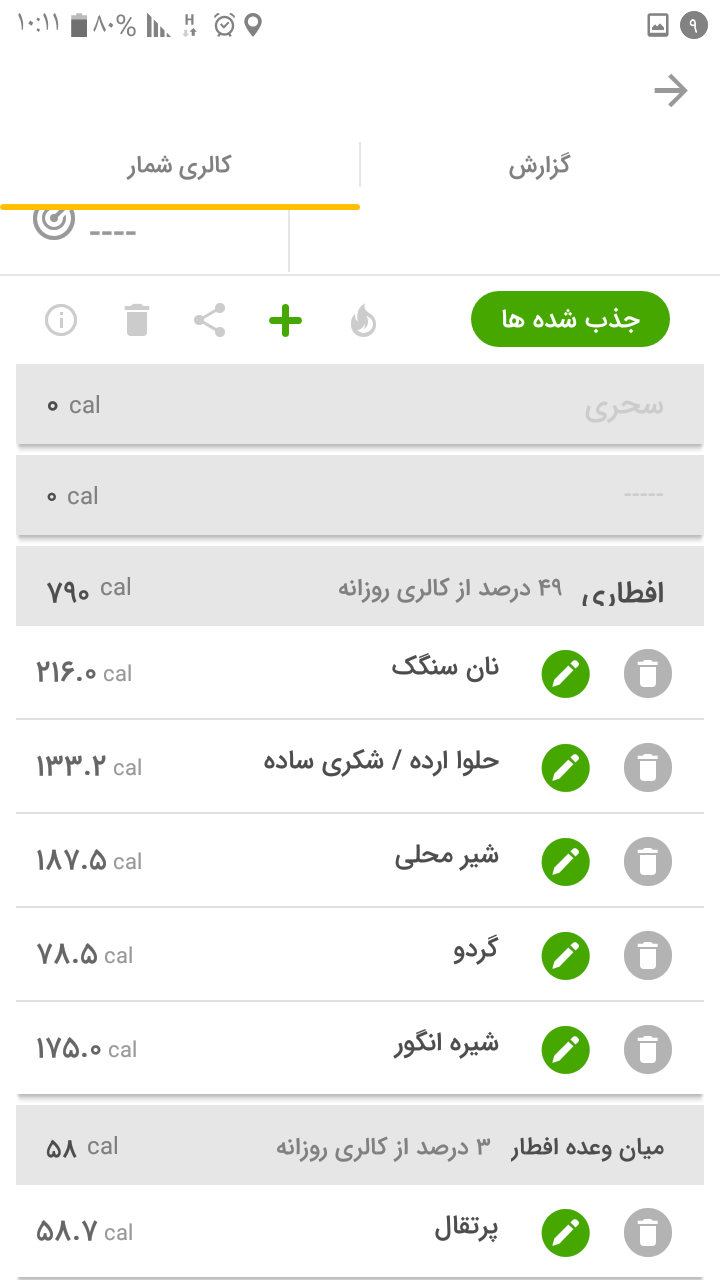Edit the حلوا ارده entry
The width and height of the screenshot is (720, 1280).
pos(566,768)
